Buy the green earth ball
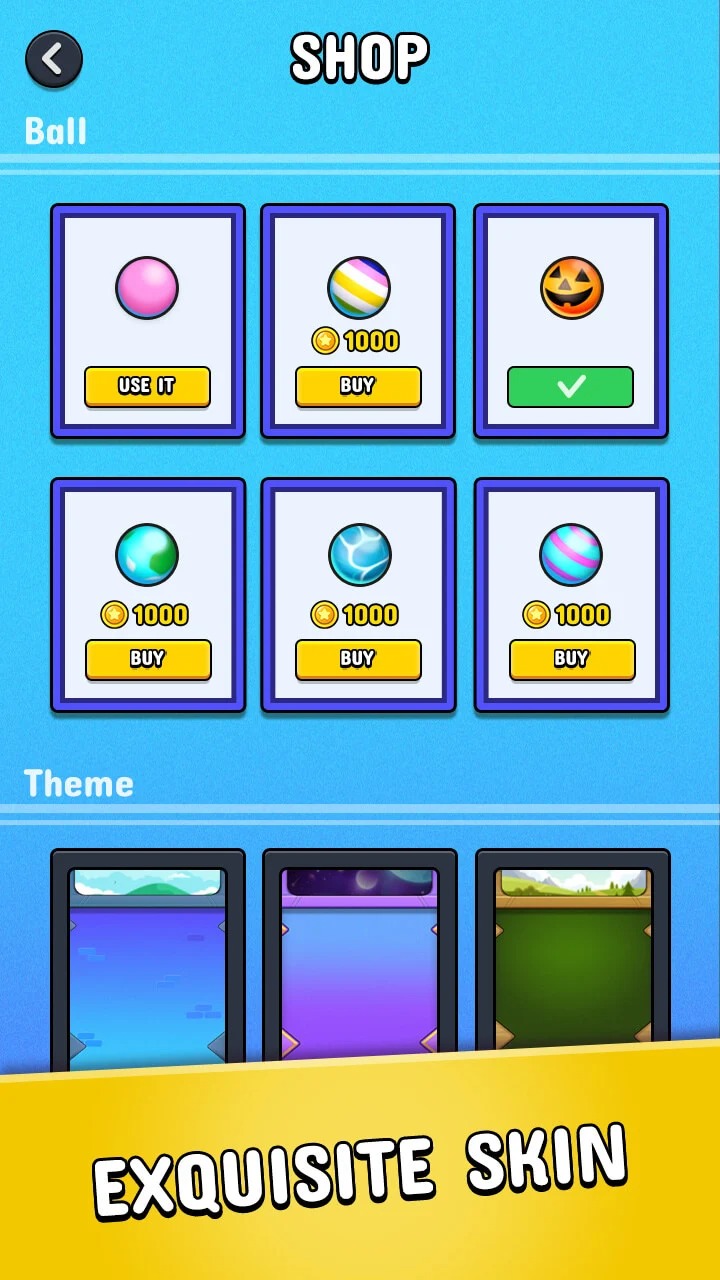Image resolution: width=720 pixels, height=1280 pixels. (148, 659)
